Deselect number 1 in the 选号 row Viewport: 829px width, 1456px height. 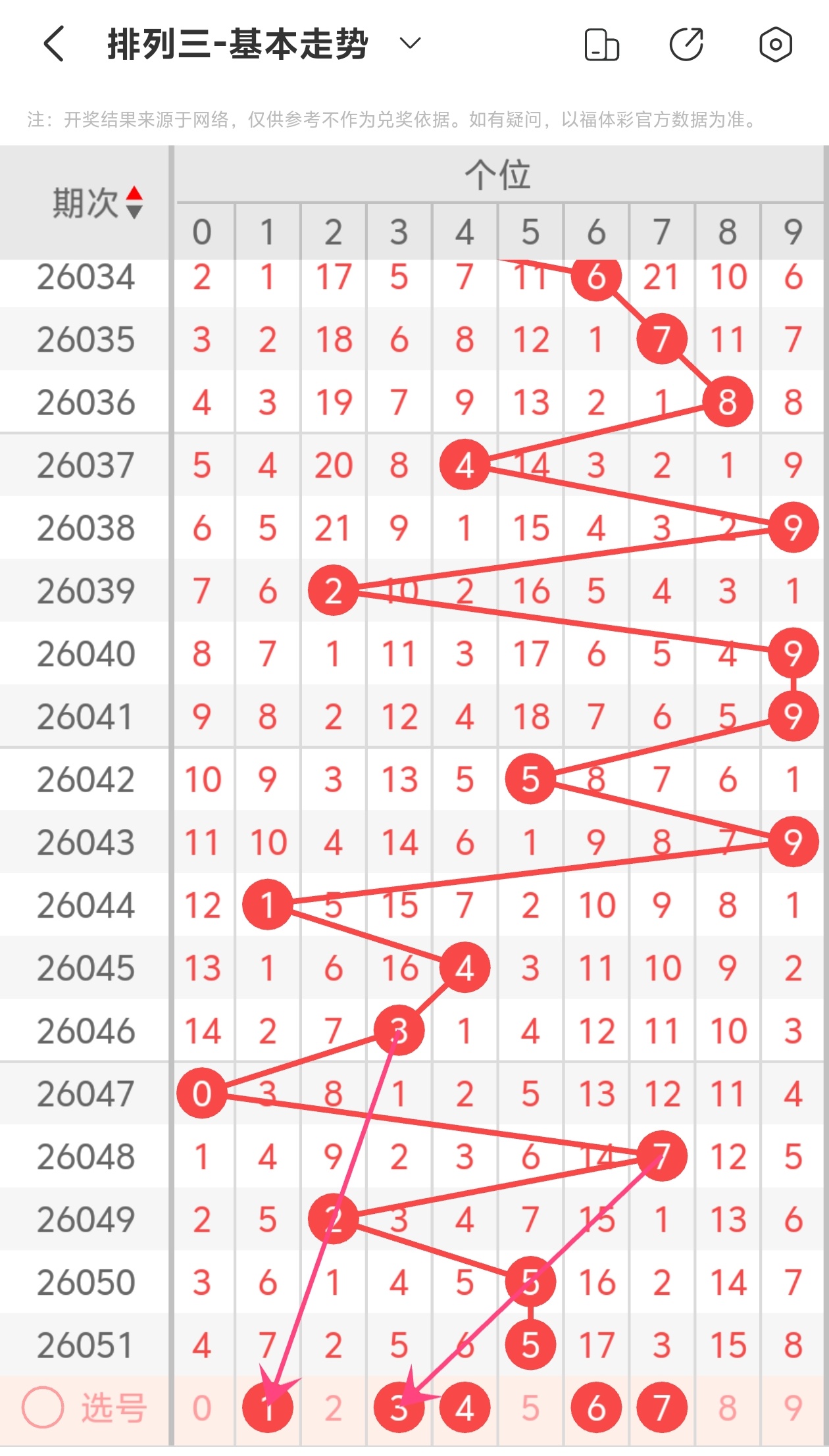point(267,1408)
